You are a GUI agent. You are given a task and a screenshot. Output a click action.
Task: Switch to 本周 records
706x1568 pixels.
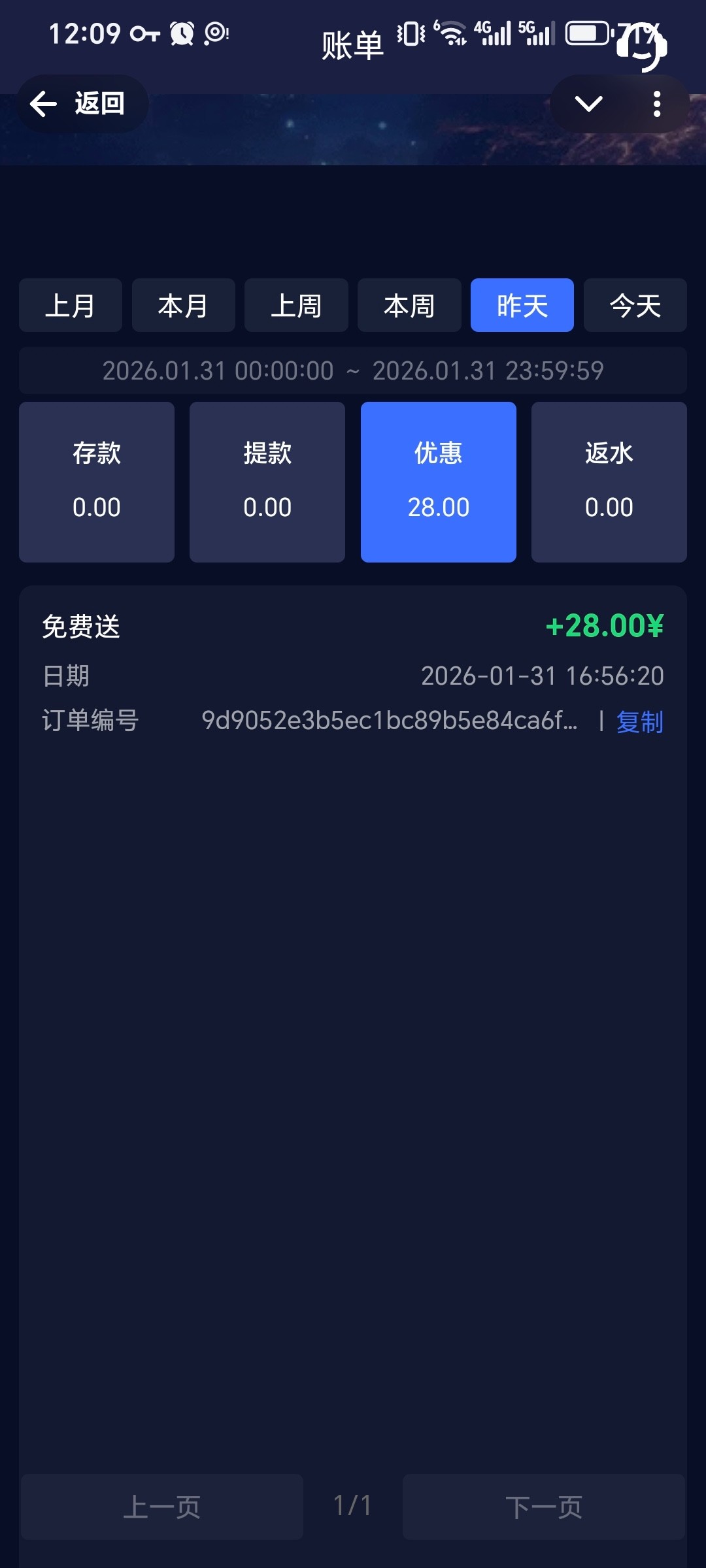pos(409,306)
